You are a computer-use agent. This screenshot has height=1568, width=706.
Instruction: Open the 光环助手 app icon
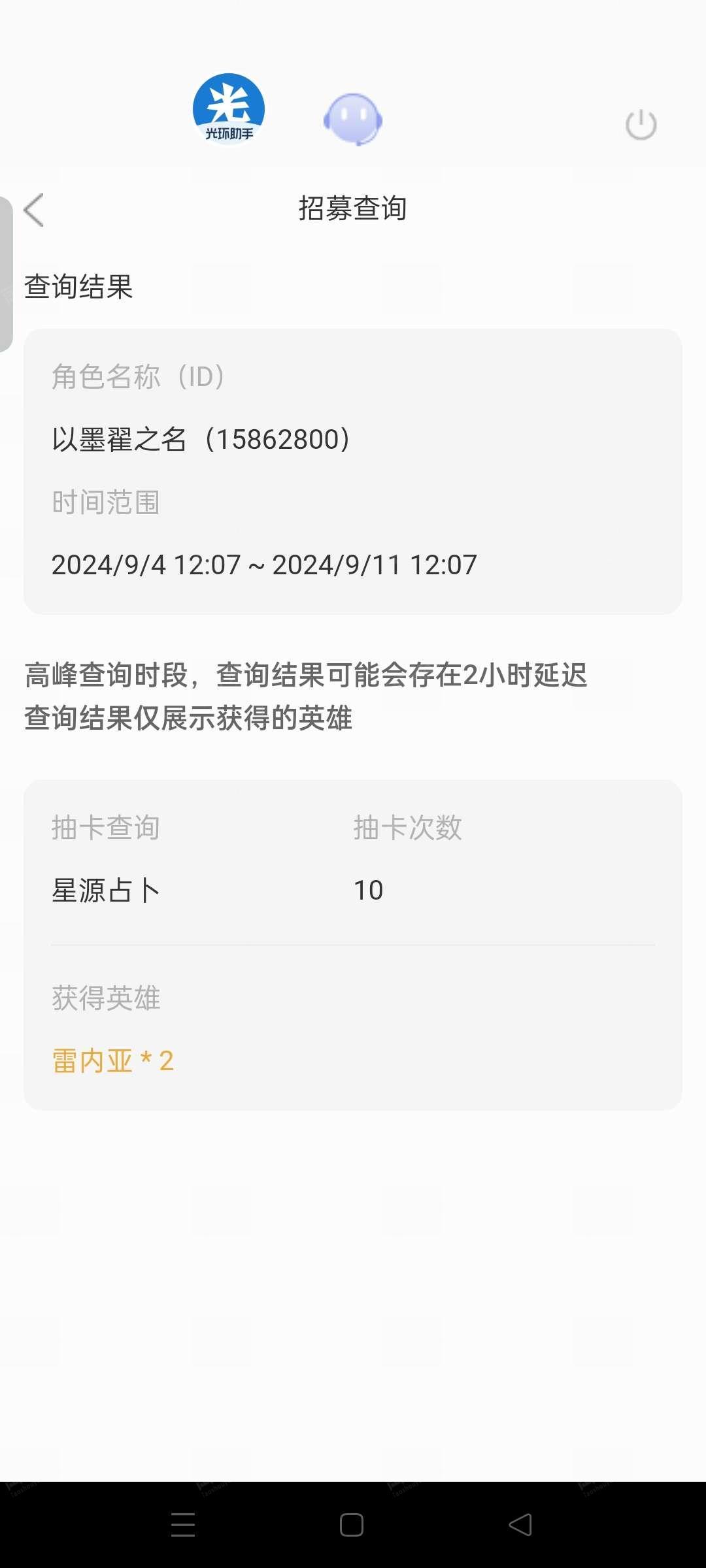[229, 109]
